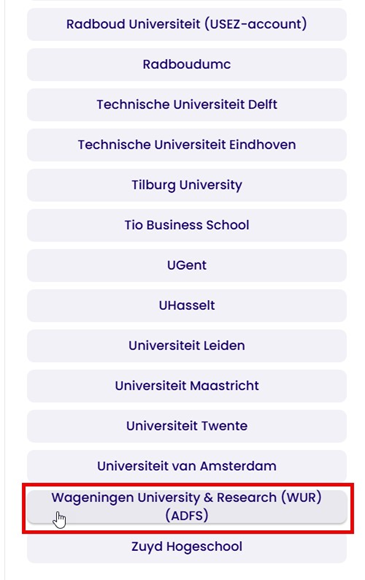This screenshot has height=580, width=365.
Task: Select Wageningen University & Research (WUR) (ADFS)
Action: [187, 507]
